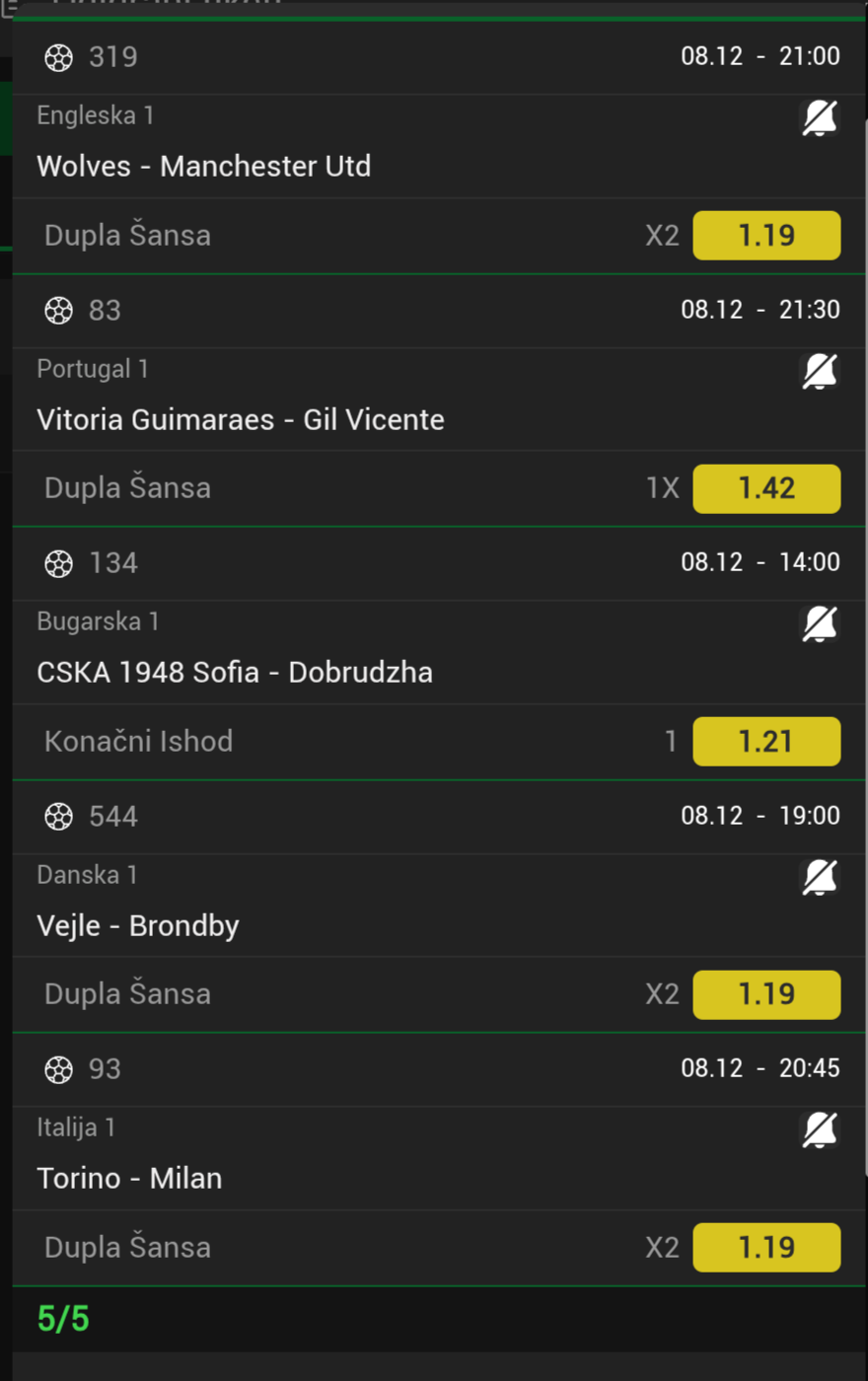Tap the 1.19 odds for Wolves match
Viewport: 868px width, 1381px height.
click(x=766, y=236)
